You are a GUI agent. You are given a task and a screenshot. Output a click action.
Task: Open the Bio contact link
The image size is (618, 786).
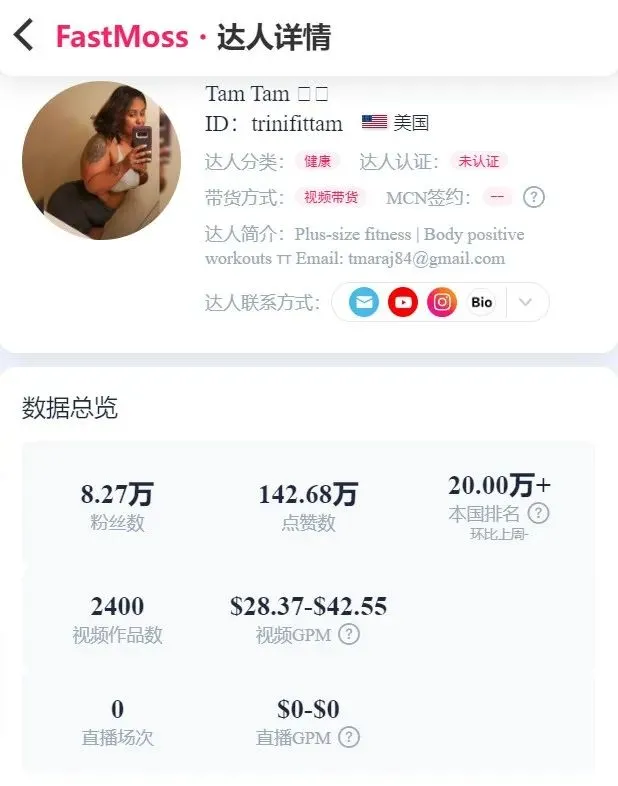(481, 302)
